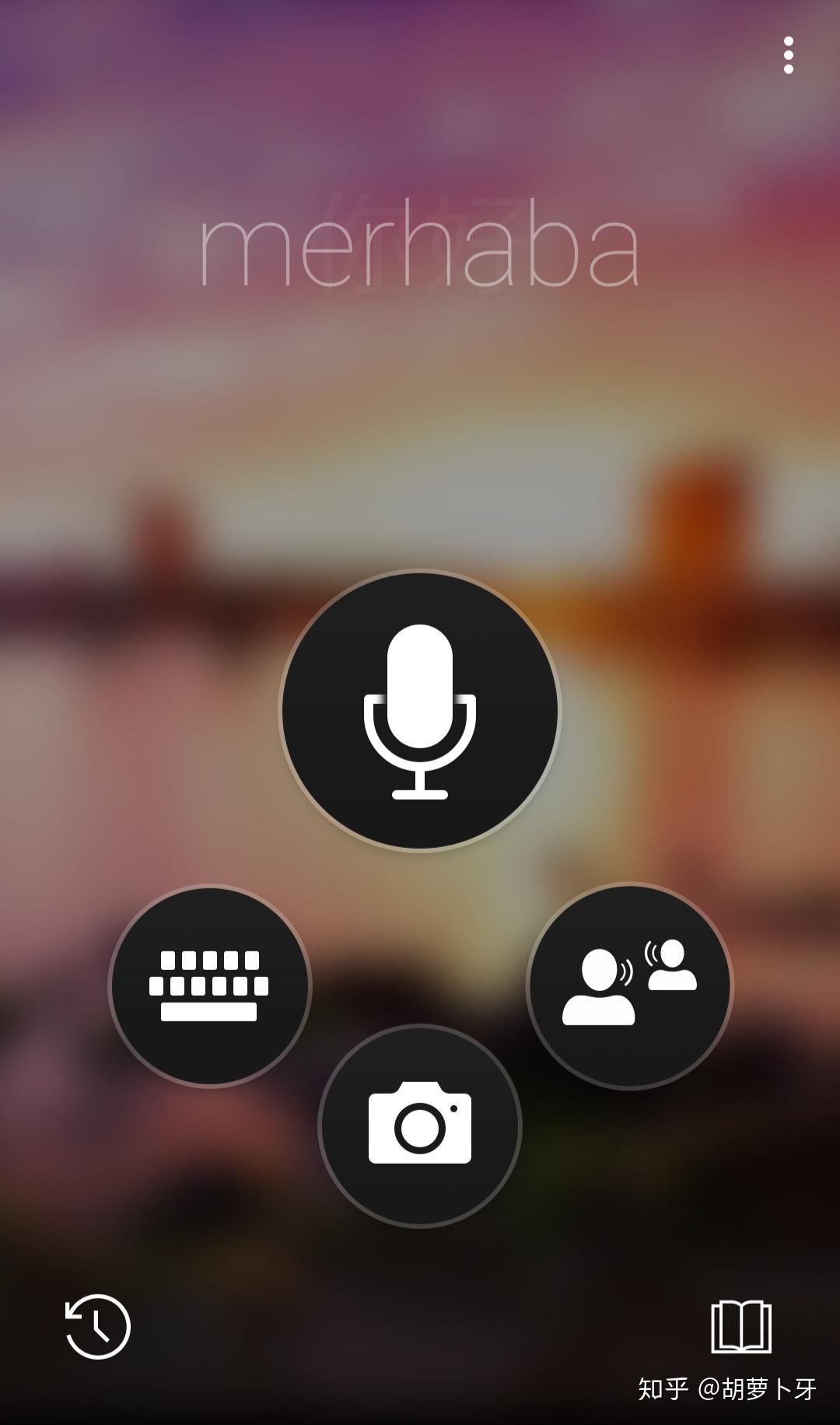Open keyboard text translation
Screen dimensions: 840x1425
(x=209, y=985)
